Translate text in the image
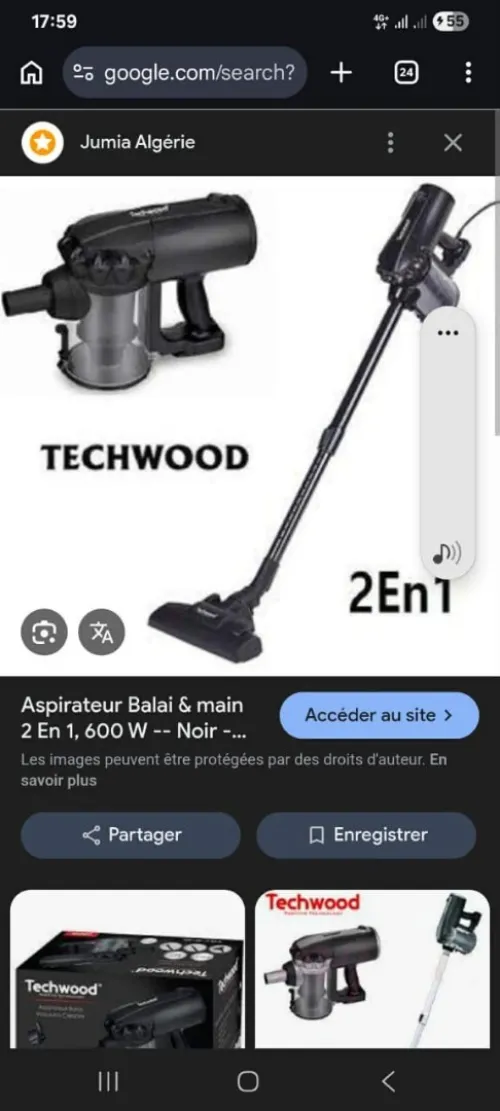 102,631
